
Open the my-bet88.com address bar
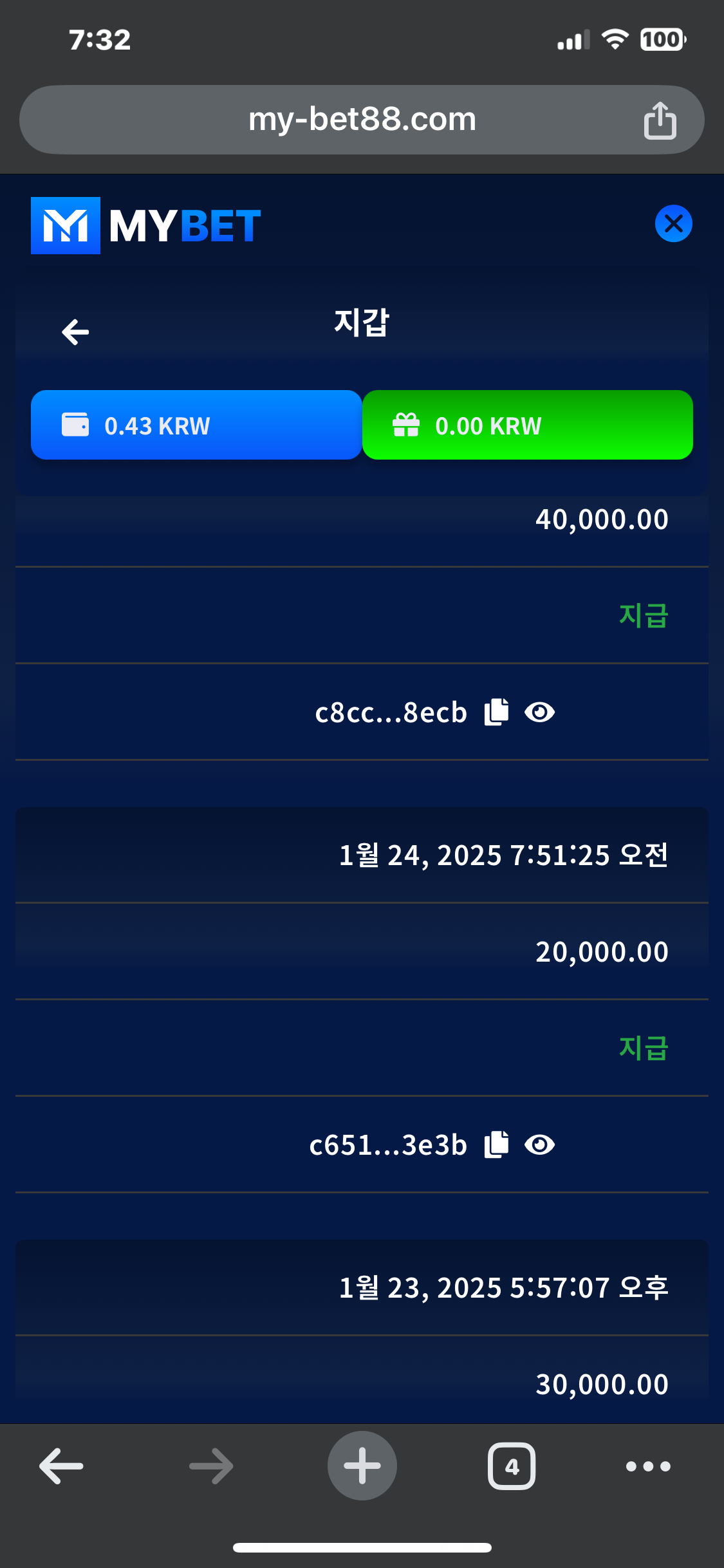362,120
